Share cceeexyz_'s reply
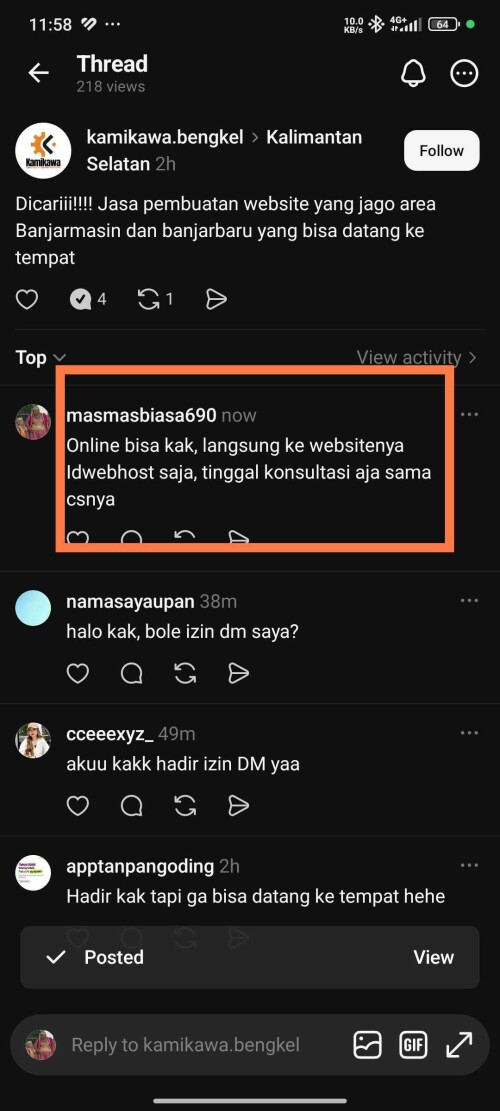Image resolution: width=500 pixels, height=1111 pixels. [239, 806]
